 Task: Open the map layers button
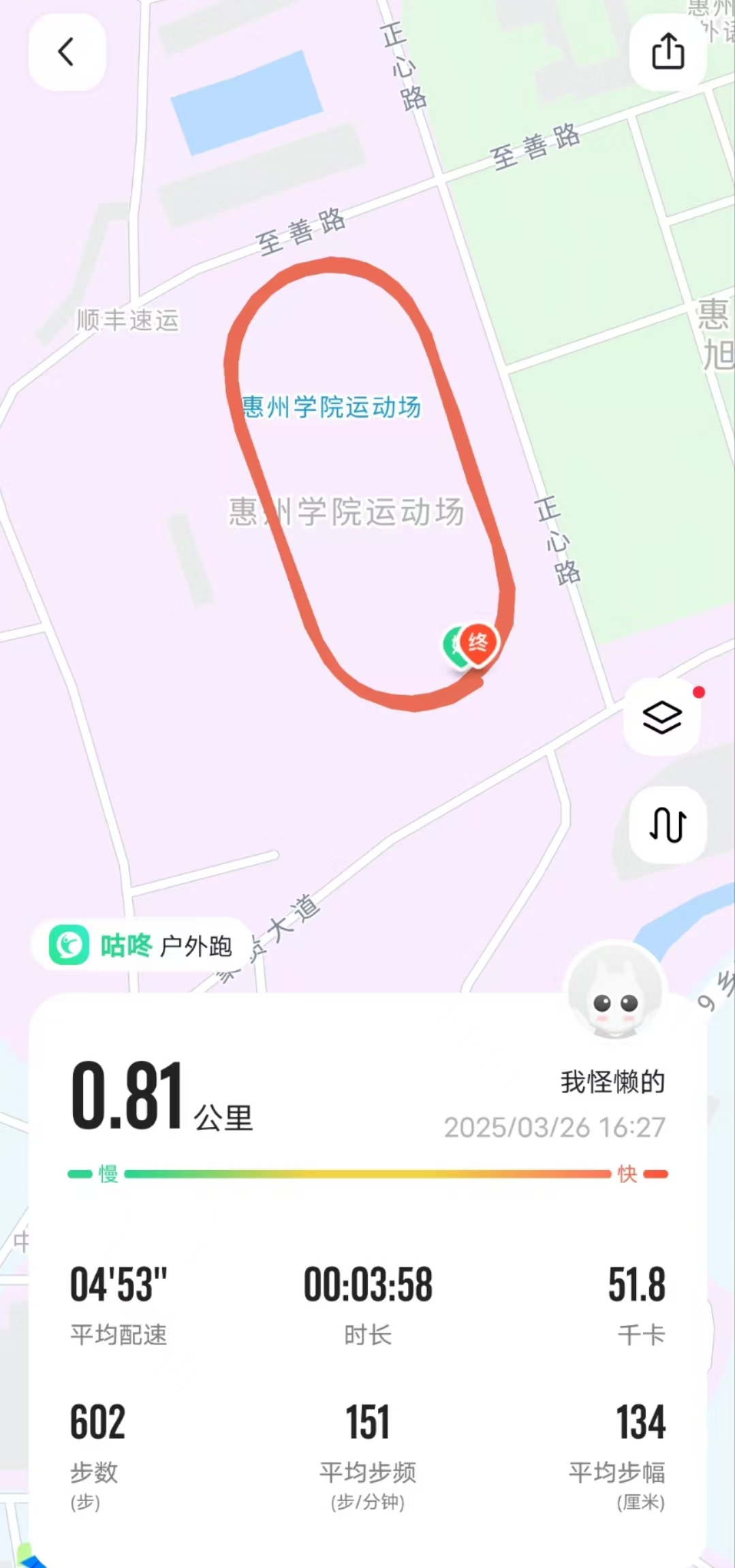(662, 717)
